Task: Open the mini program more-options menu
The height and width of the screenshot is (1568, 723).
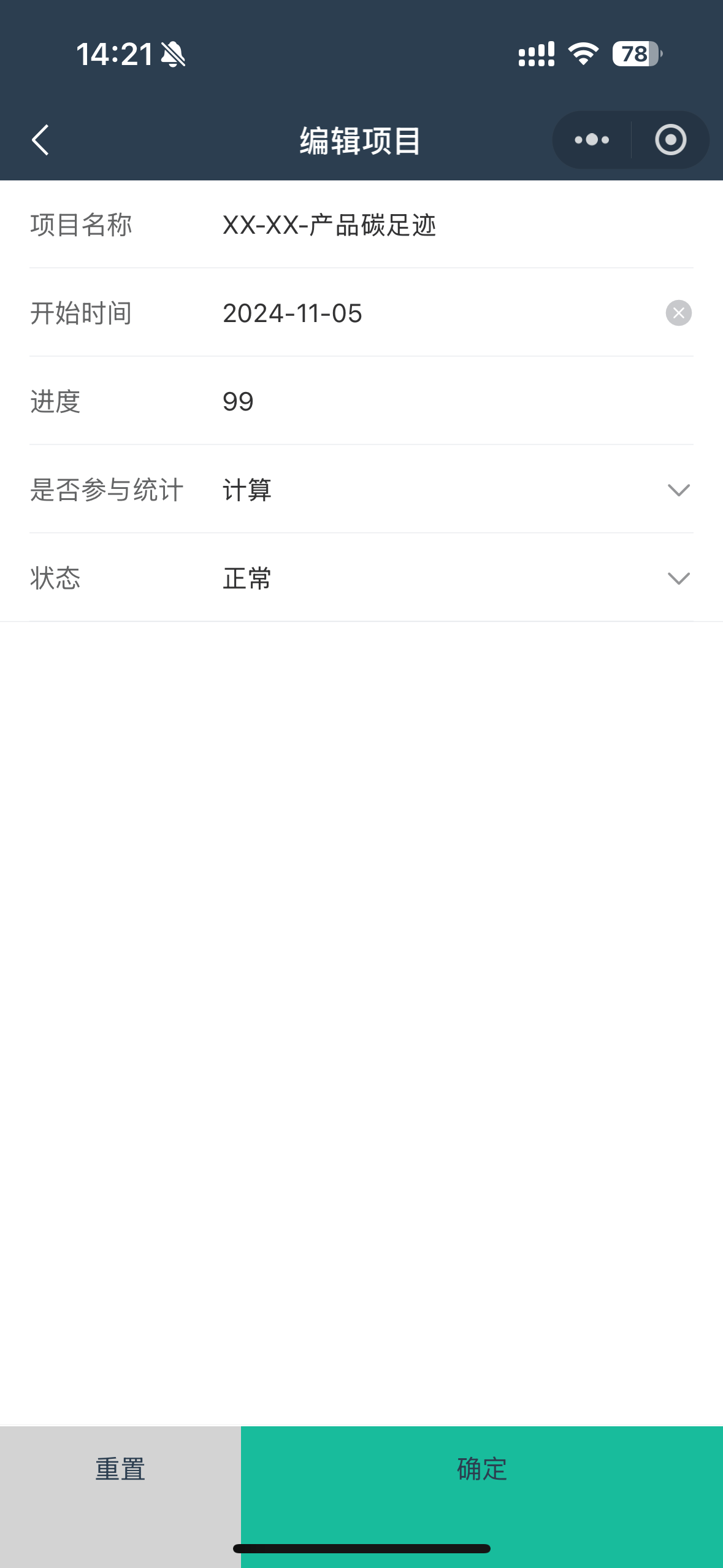Action: 592,140
